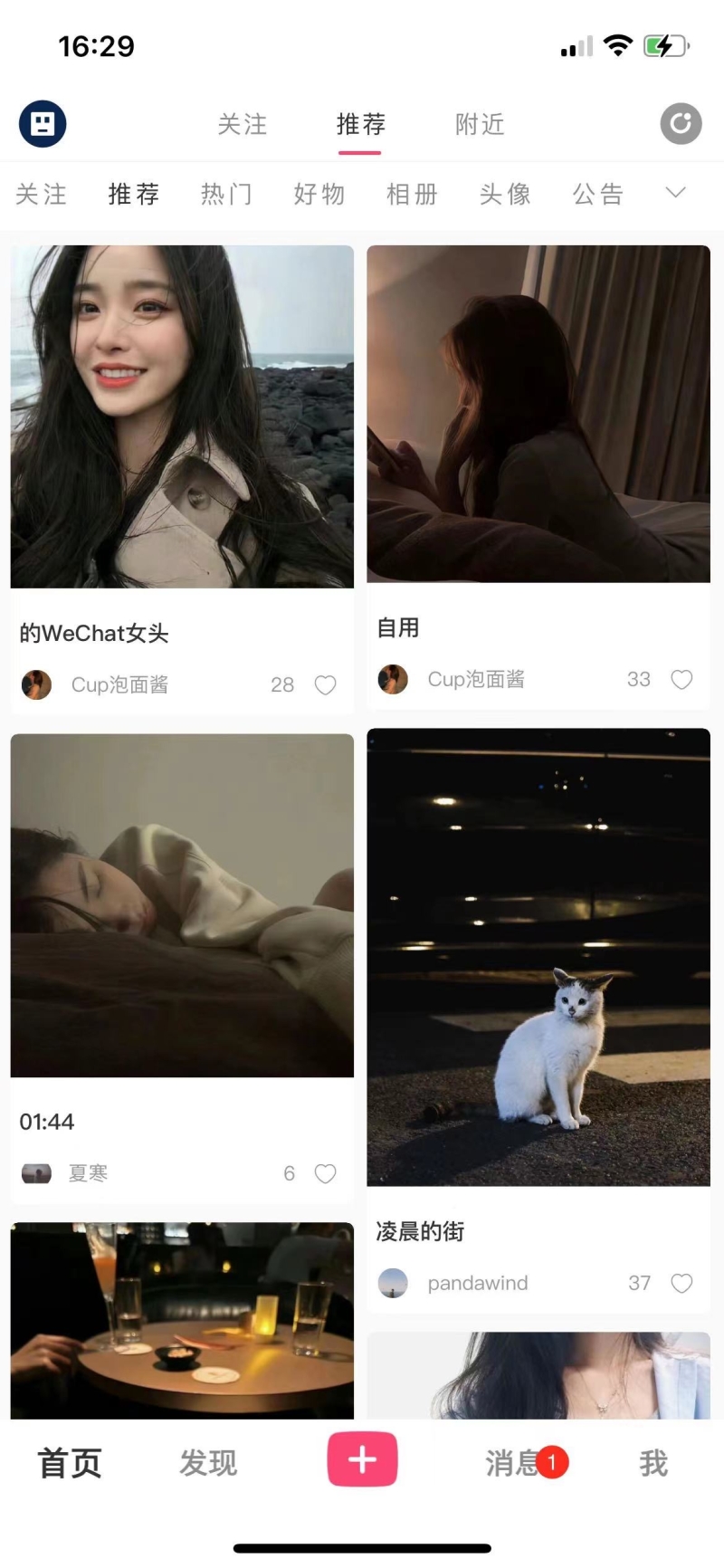The image size is (724, 1568).
Task: Switch to the 相册 category
Action: pyautogui.click(x=412, y=194)
